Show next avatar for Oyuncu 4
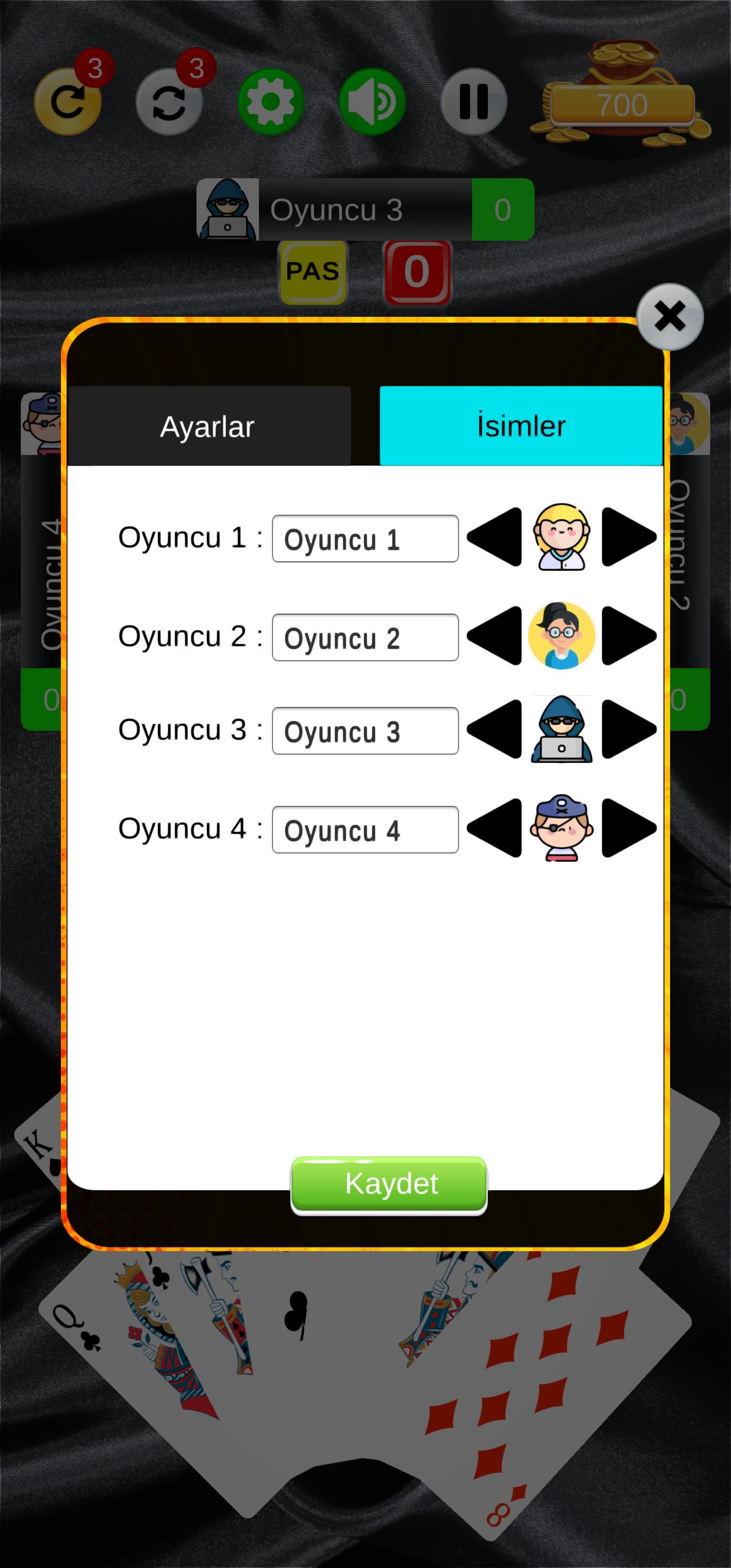The width and height of the screenshot is (731, 1568). (629, 828)
